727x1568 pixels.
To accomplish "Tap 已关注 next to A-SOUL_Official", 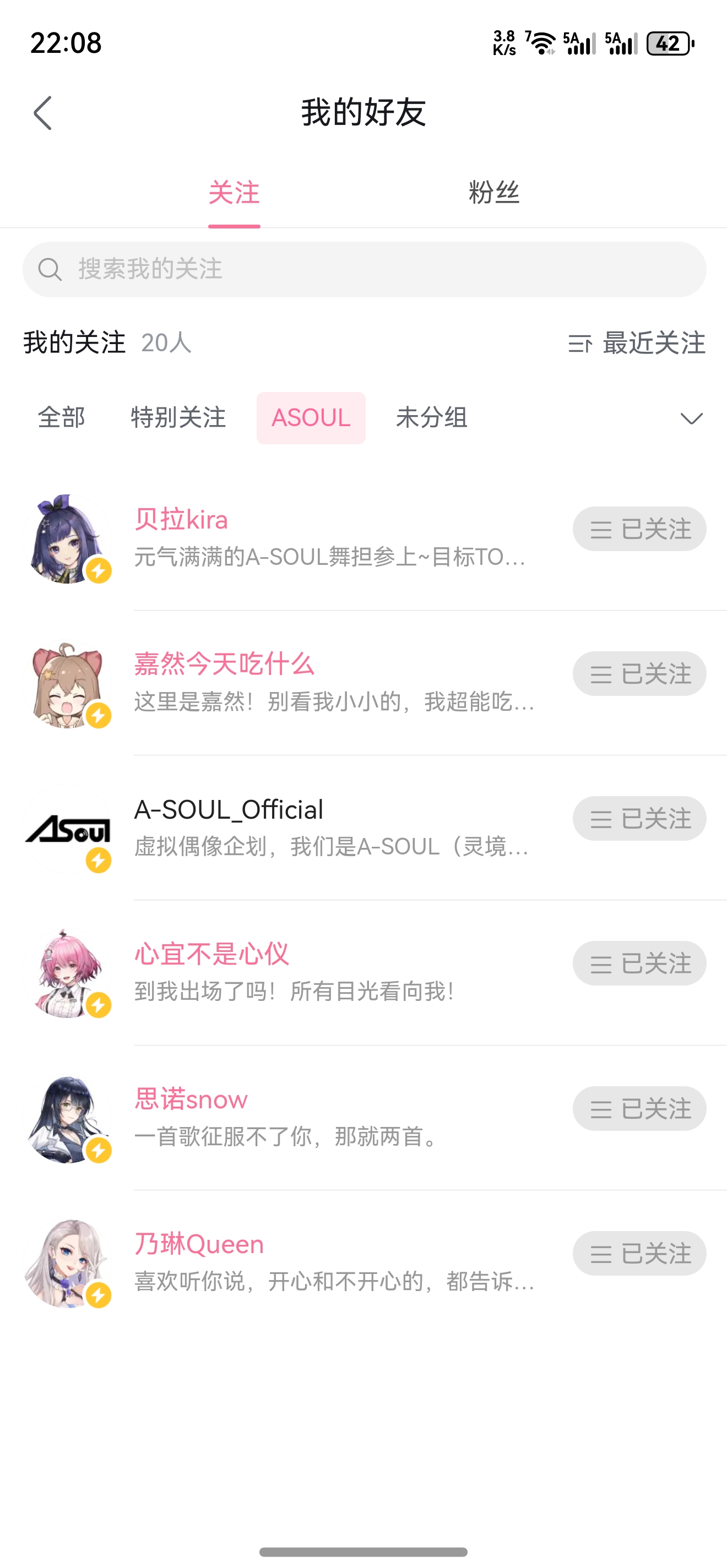I will pos(639,819).
